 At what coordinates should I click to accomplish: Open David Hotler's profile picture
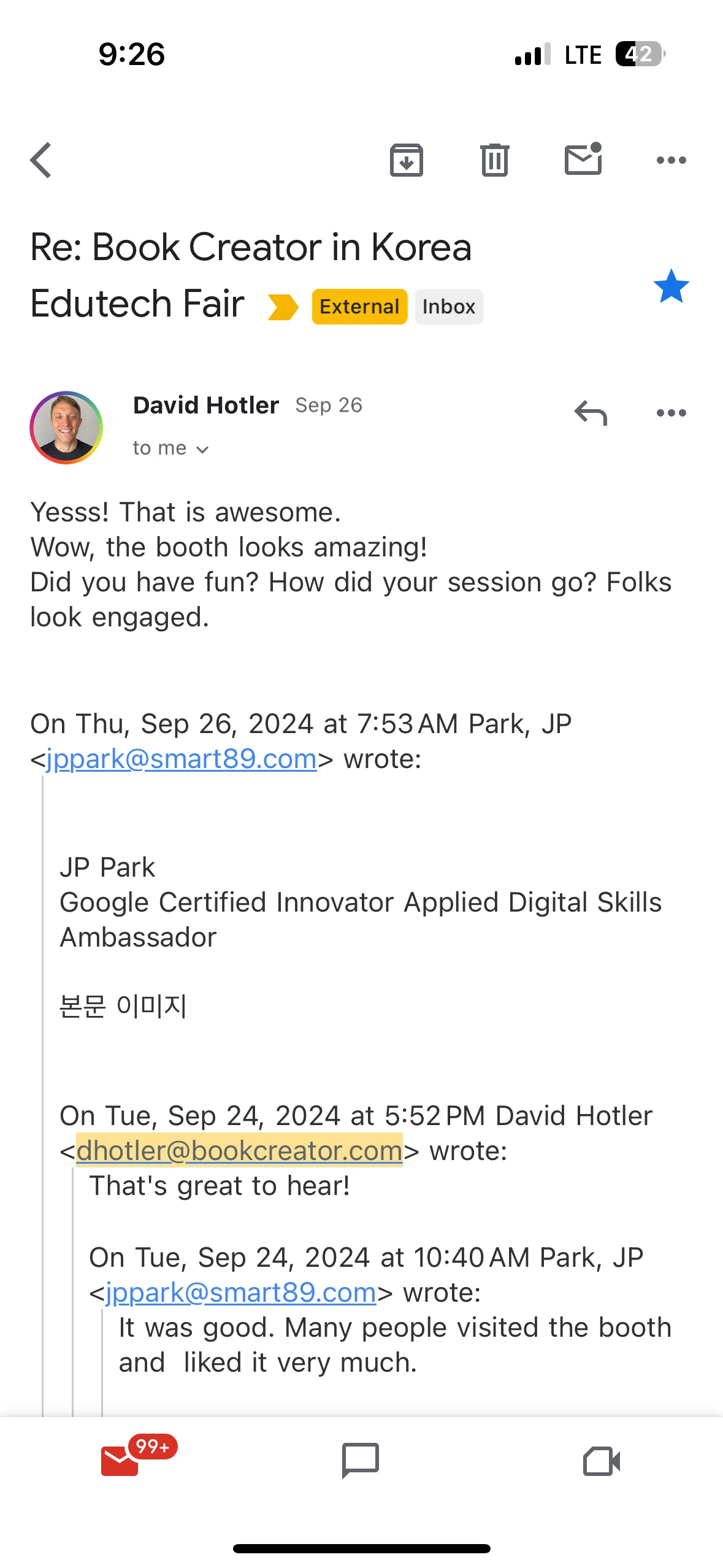click(66, 428)
